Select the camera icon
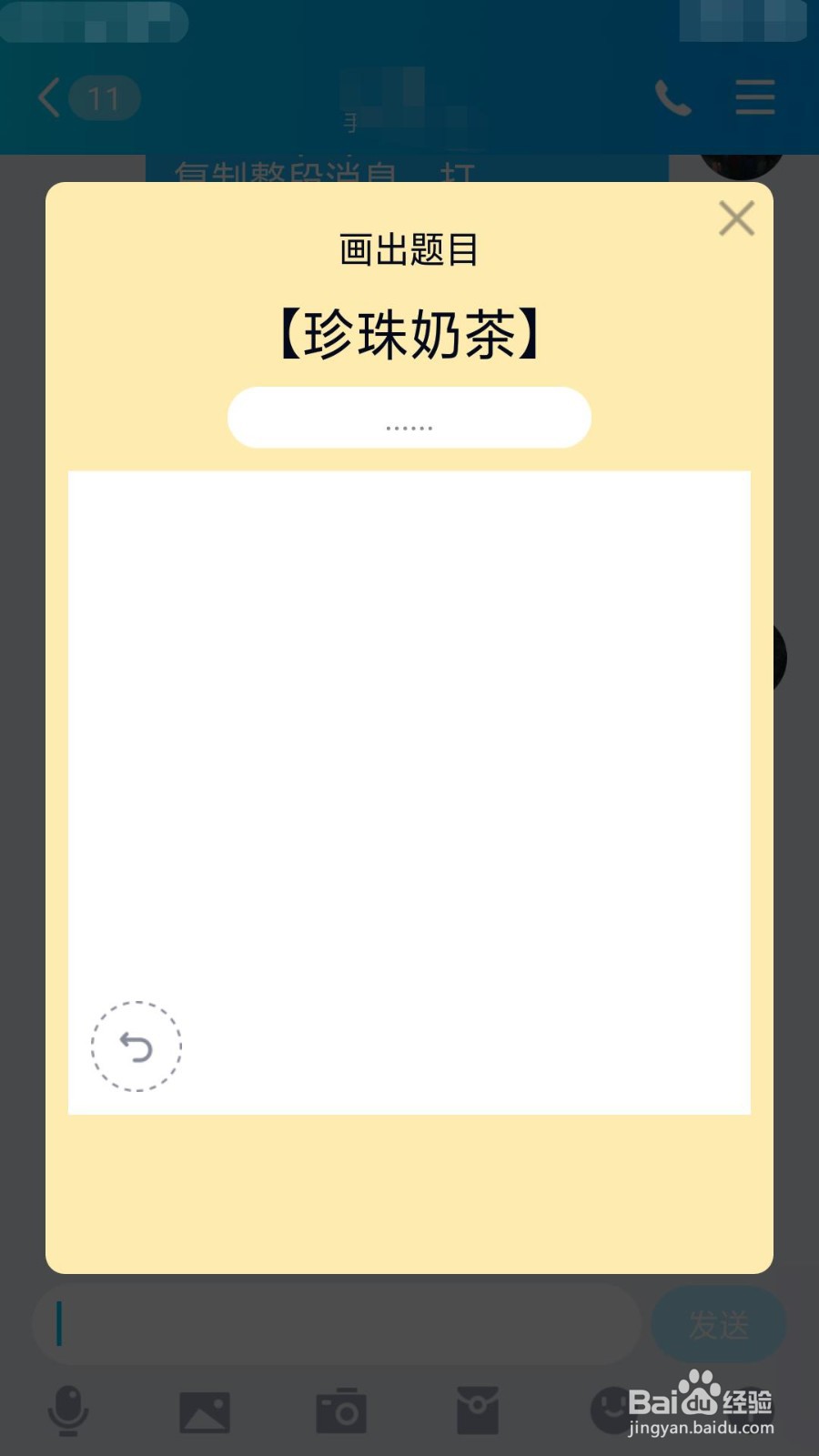Screen dimensions: 819x1456 tap(341, 1409)
